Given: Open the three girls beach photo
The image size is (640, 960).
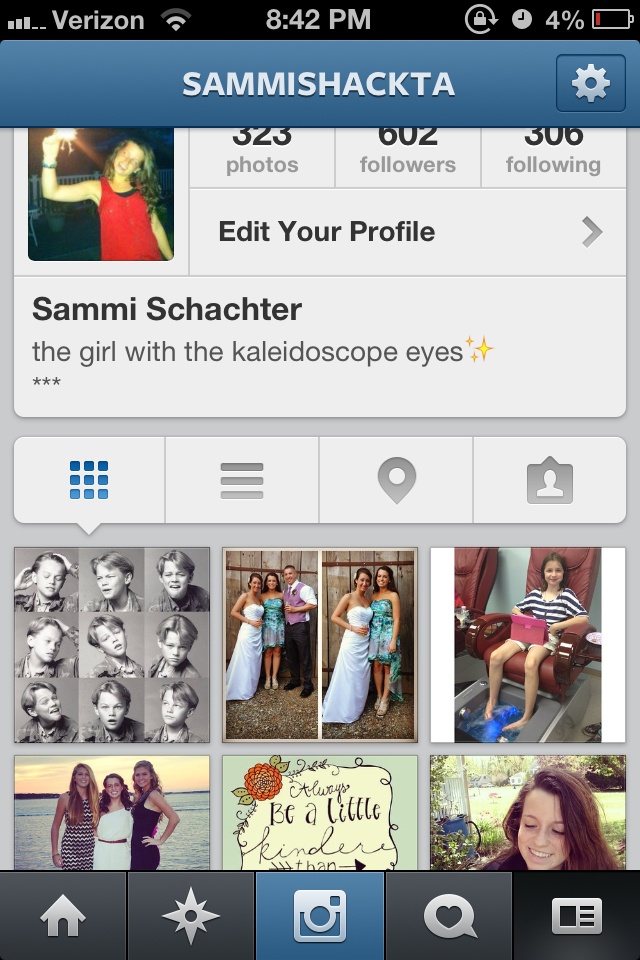Looking at the screenshot, I should pyautogui.click(x=112, y=812).
